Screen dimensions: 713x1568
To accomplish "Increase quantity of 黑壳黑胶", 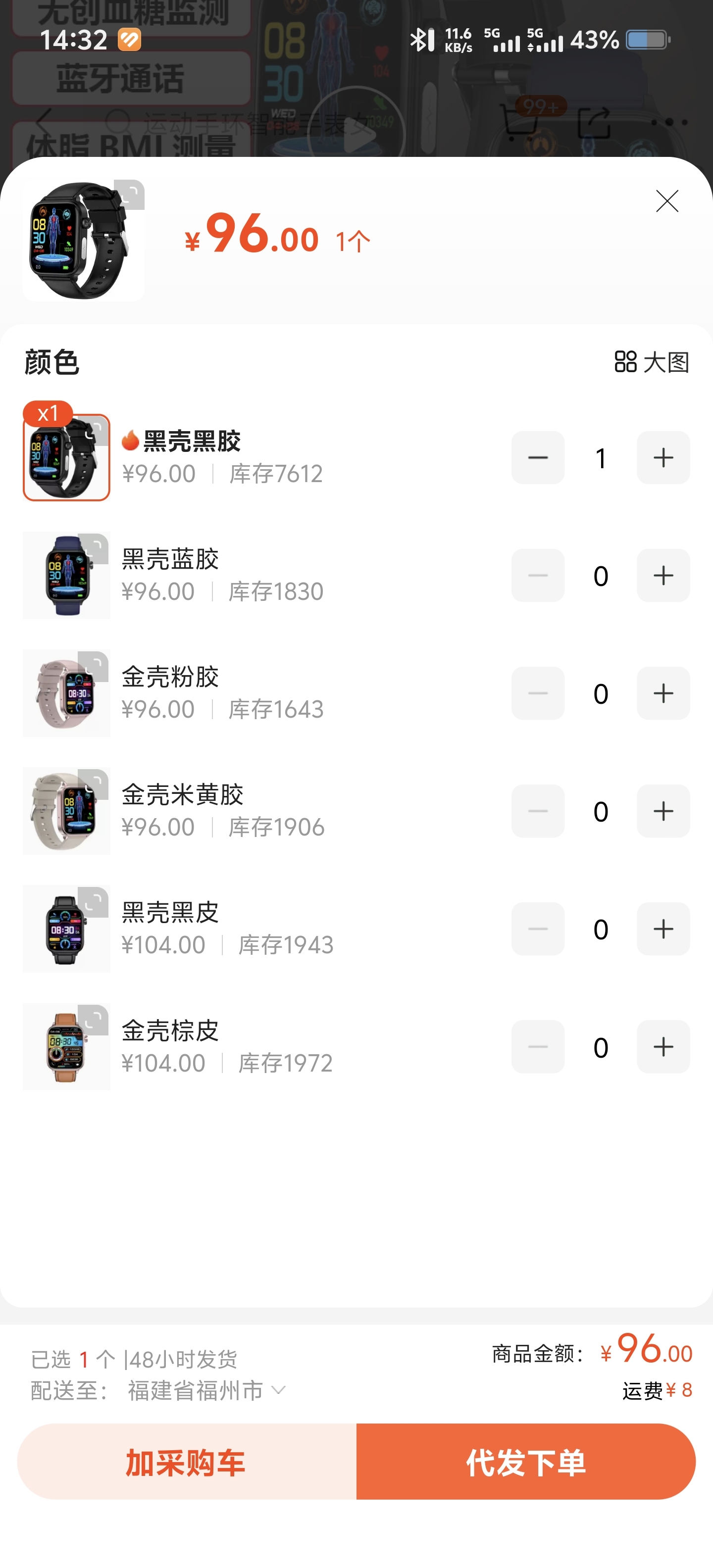I will (663, 458).
